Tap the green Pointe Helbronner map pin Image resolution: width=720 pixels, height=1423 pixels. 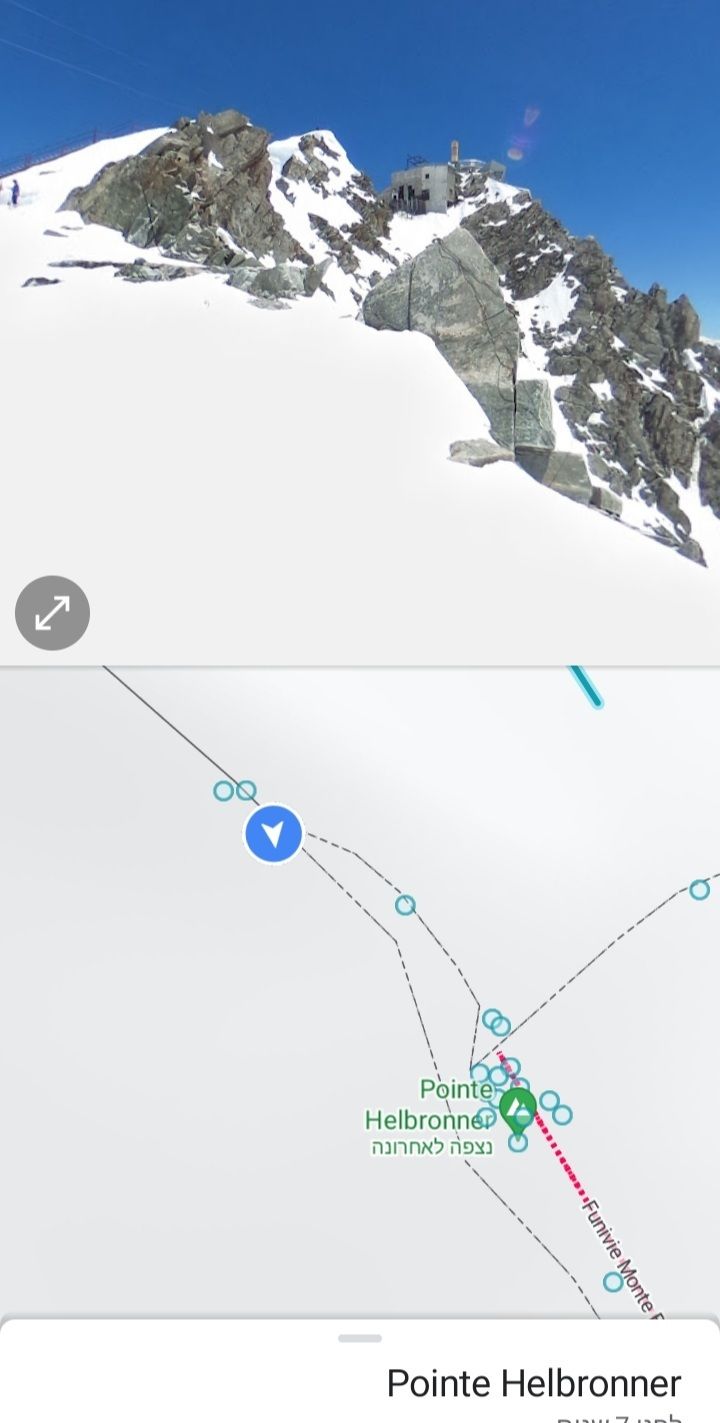[x=517, y=1108]
